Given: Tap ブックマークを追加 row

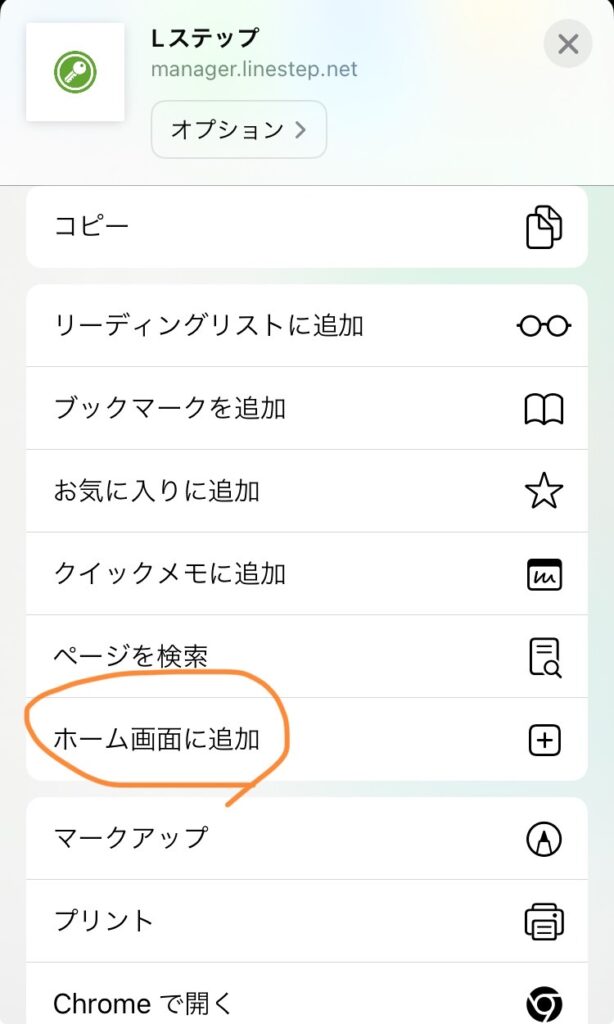Looking at the screenshot, I should [x=306, y=408].
